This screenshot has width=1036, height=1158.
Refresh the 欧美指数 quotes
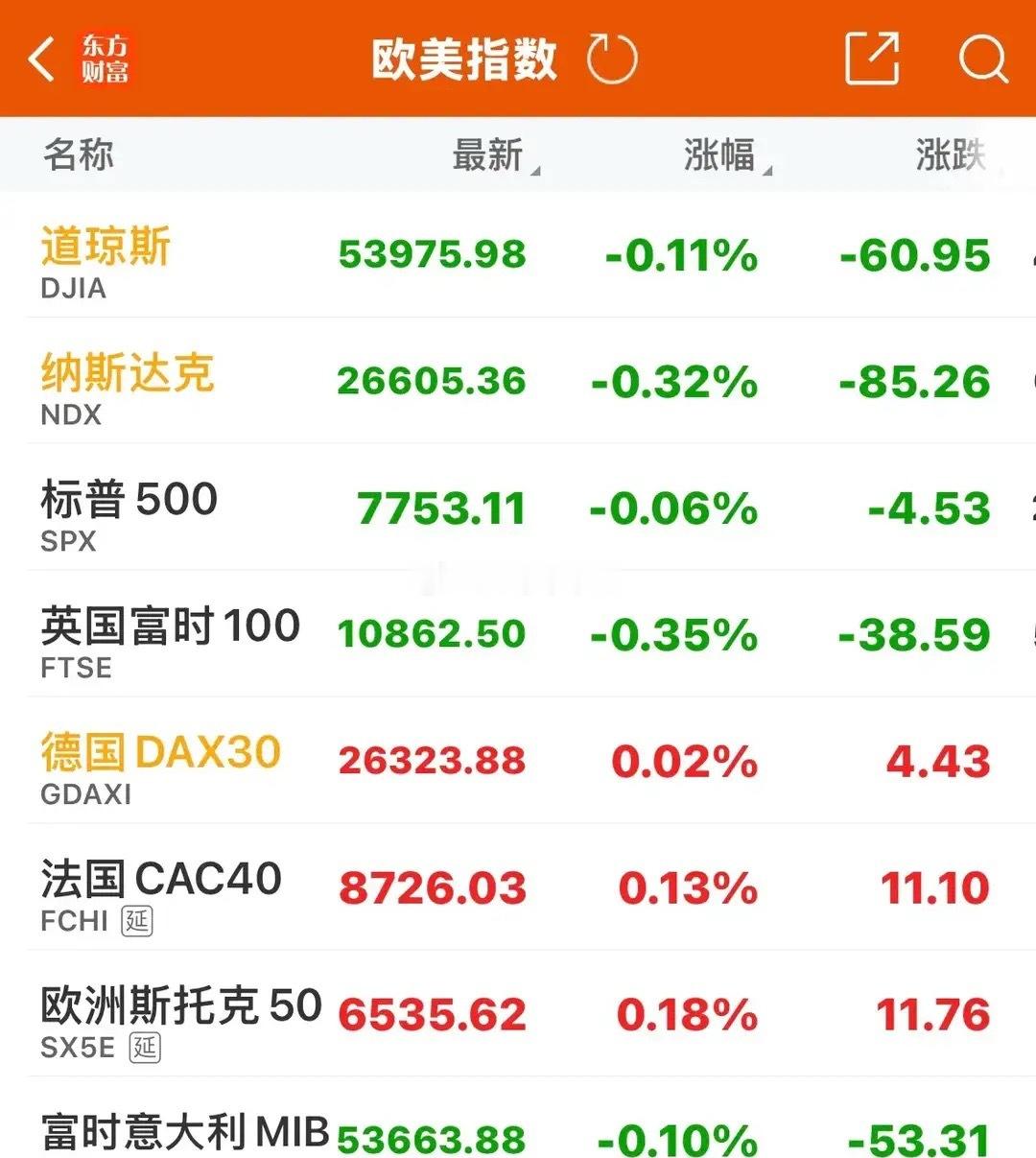tap(612, 59)
